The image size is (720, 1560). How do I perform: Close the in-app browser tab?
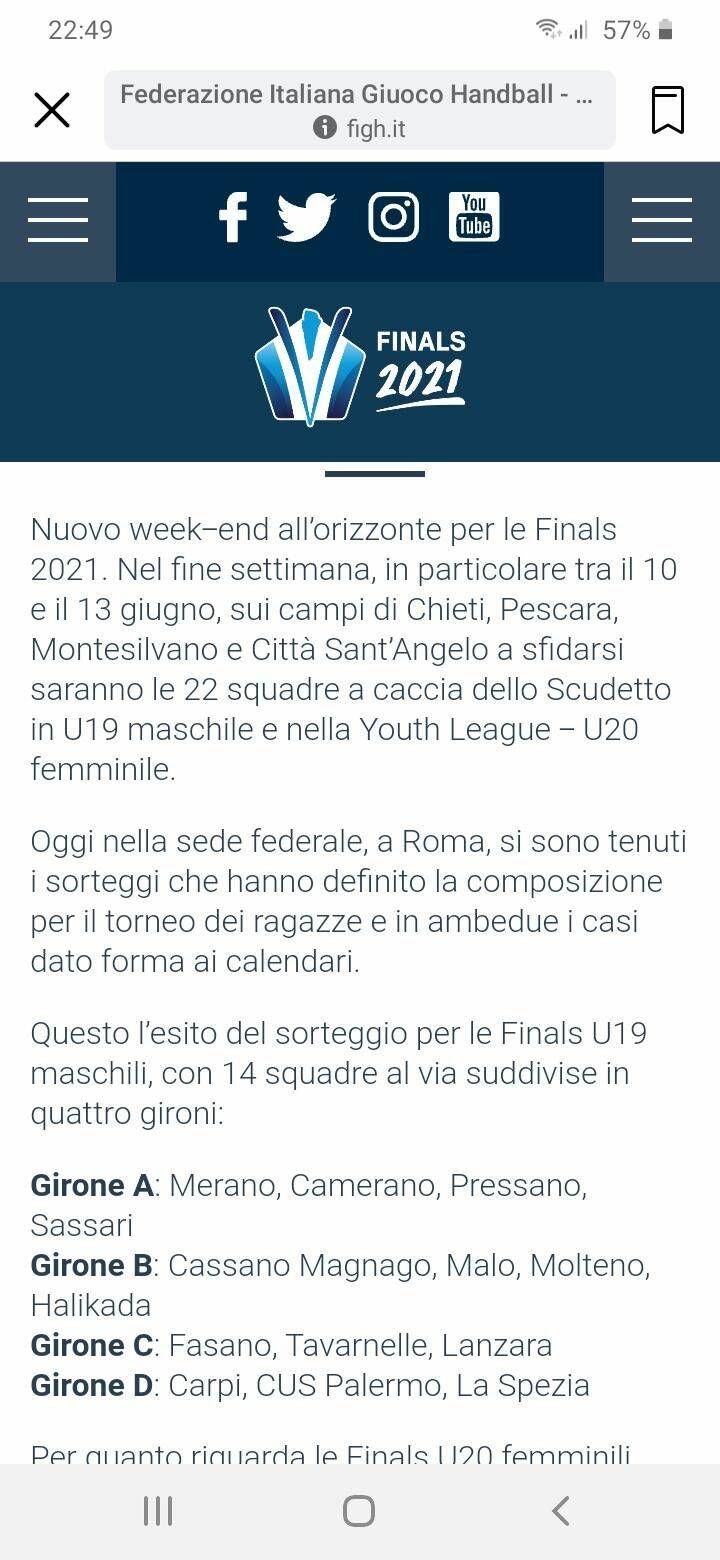(52, 110)
